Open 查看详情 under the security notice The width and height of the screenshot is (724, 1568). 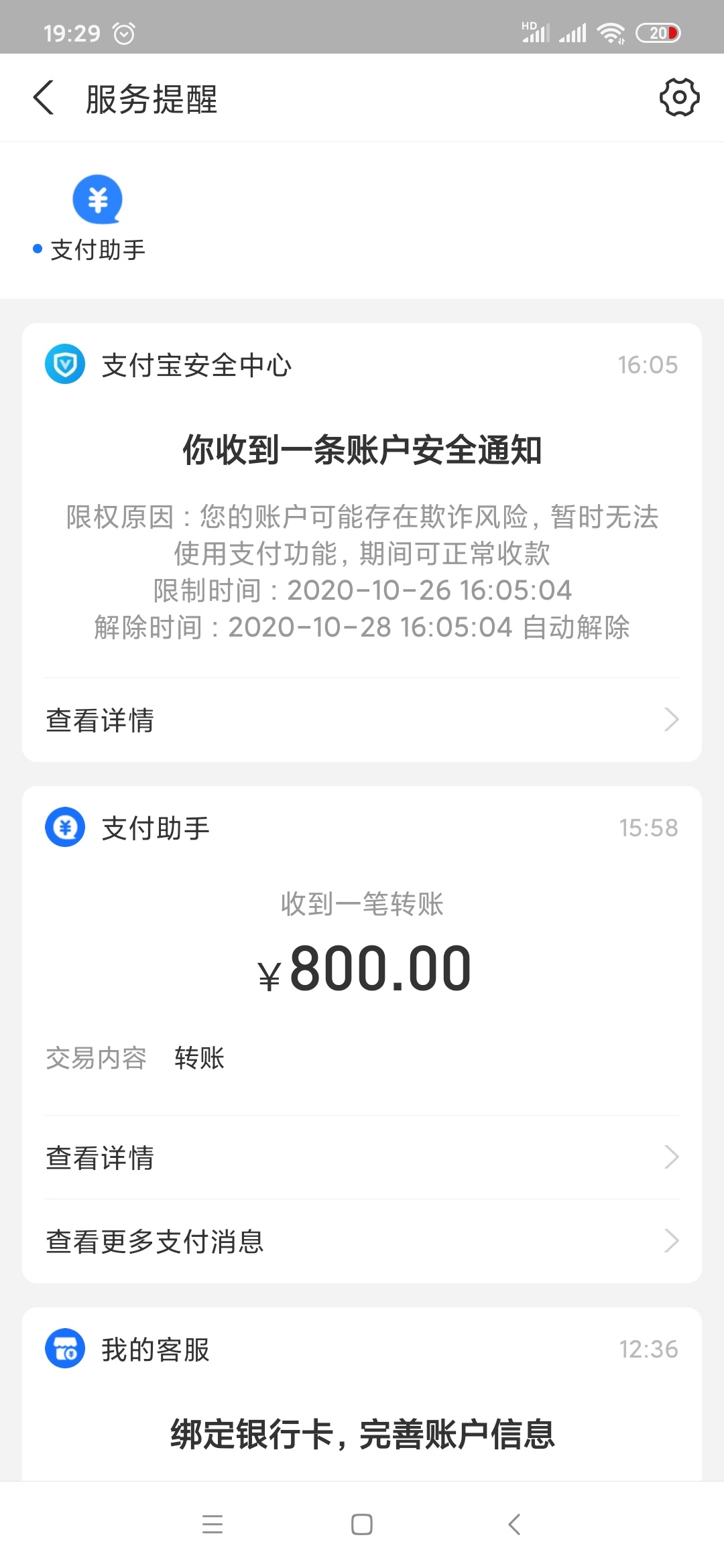(x=362, y=720)
